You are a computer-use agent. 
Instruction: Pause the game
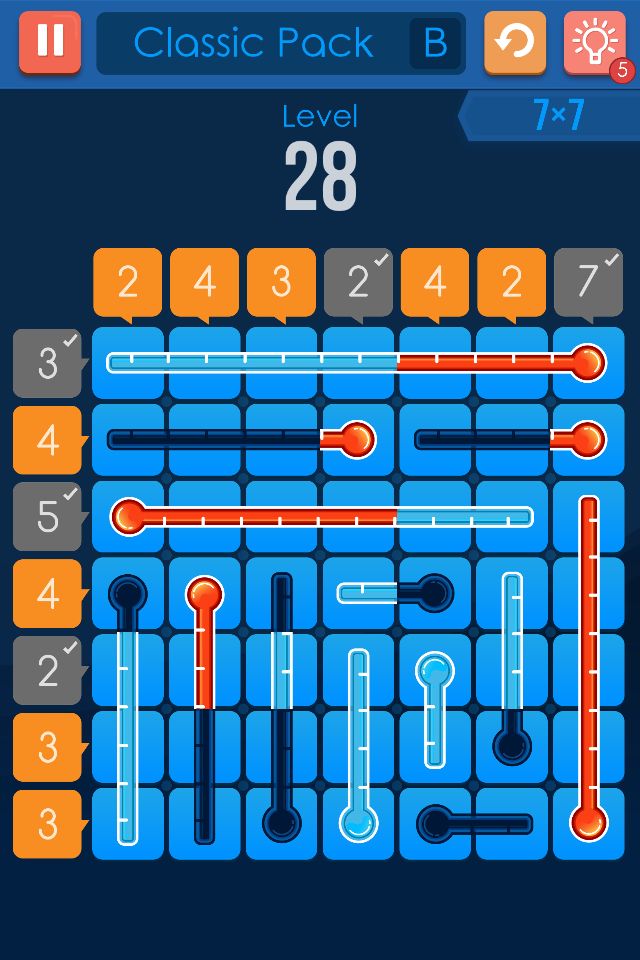click(x=49, y=42)
